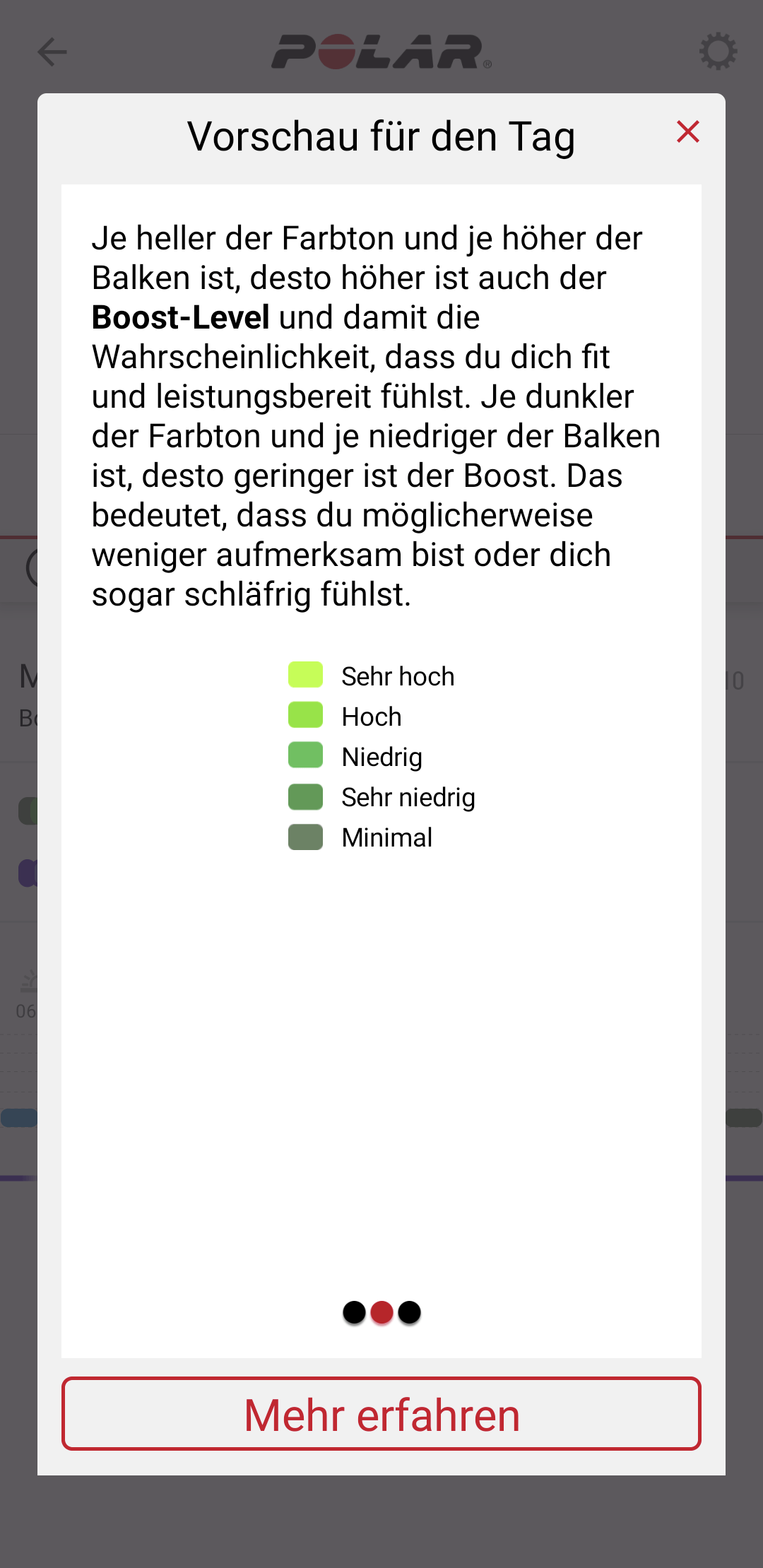This screenshot has width=763, height=1568.
Task: Tap the Mehr erfahren button
Action: [381, 1414]
